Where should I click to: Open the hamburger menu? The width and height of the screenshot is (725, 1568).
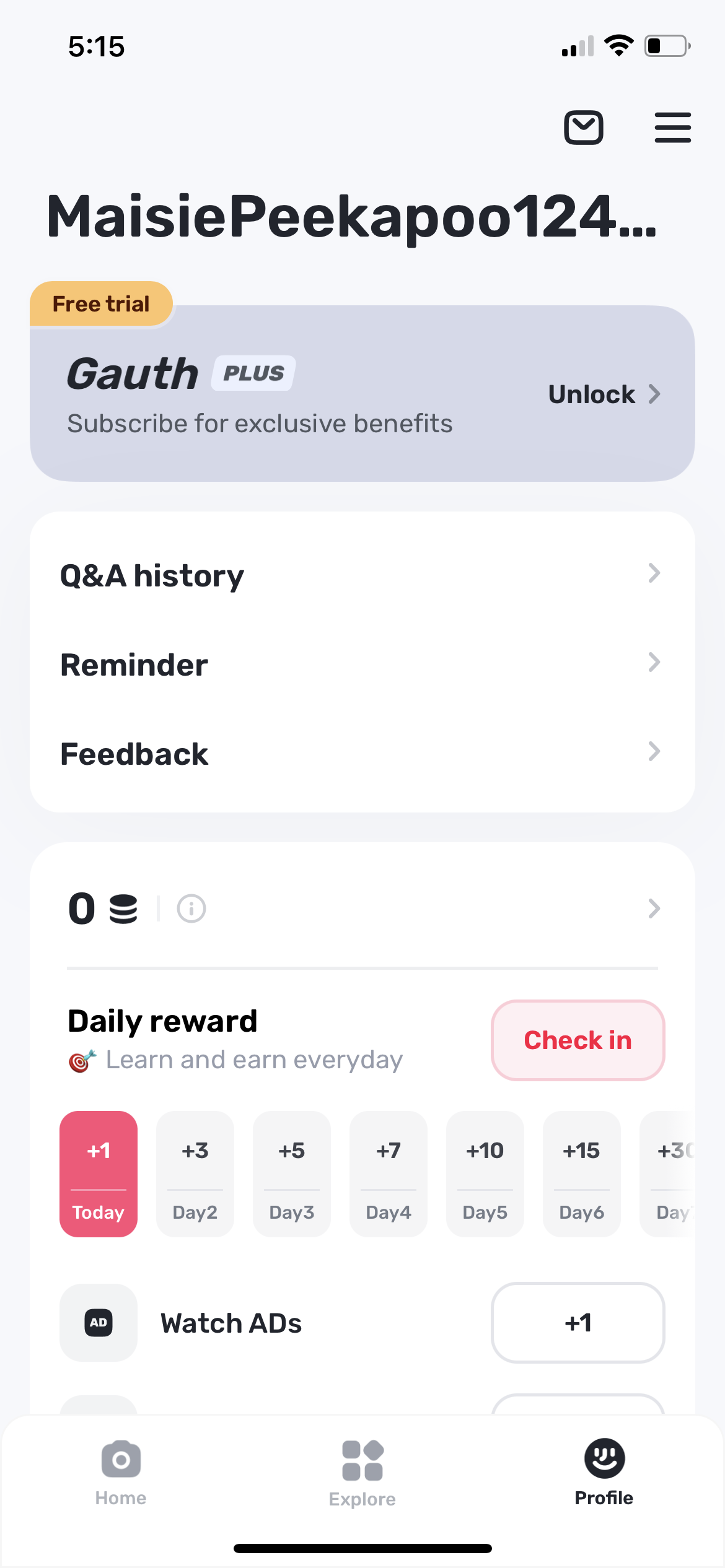[672, 128]
